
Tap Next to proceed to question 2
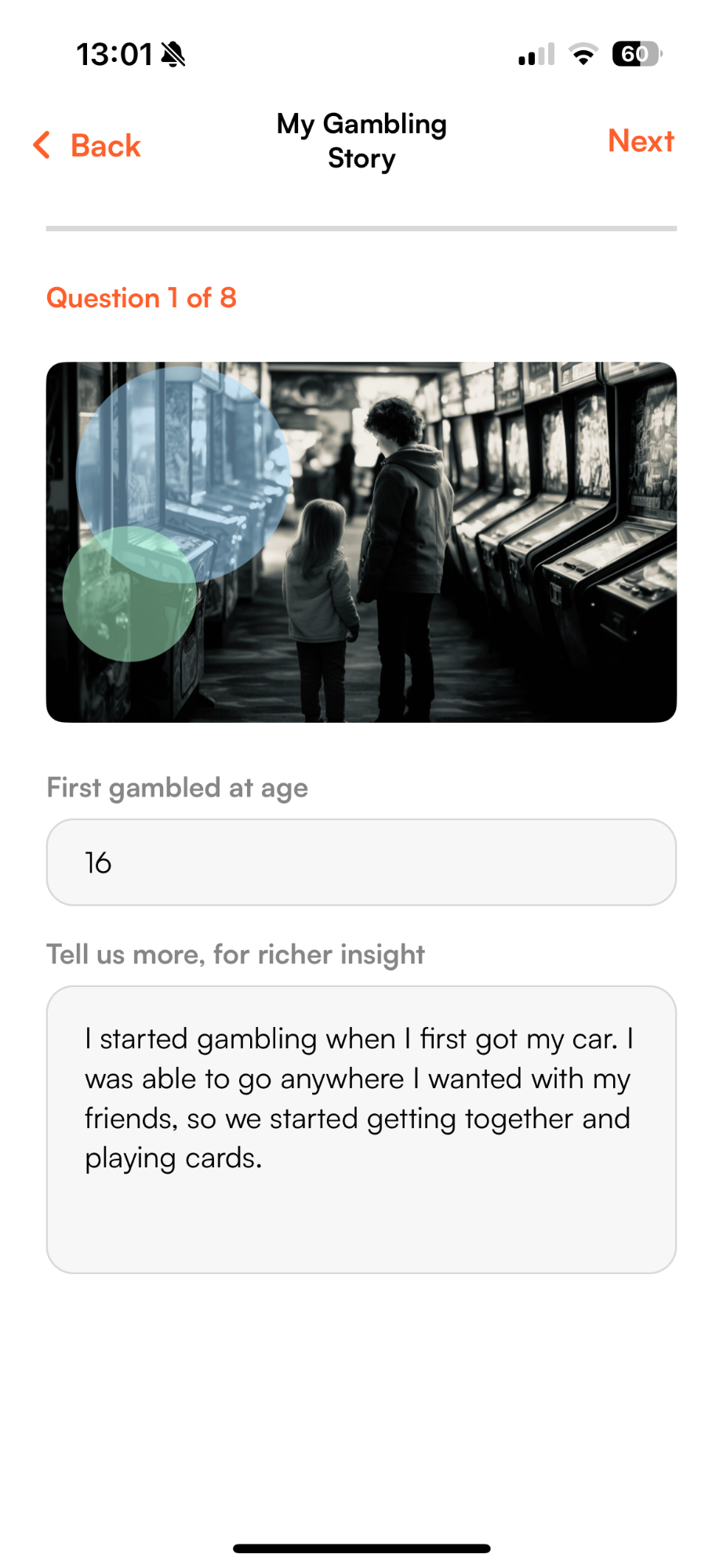(x=641, y=141)
